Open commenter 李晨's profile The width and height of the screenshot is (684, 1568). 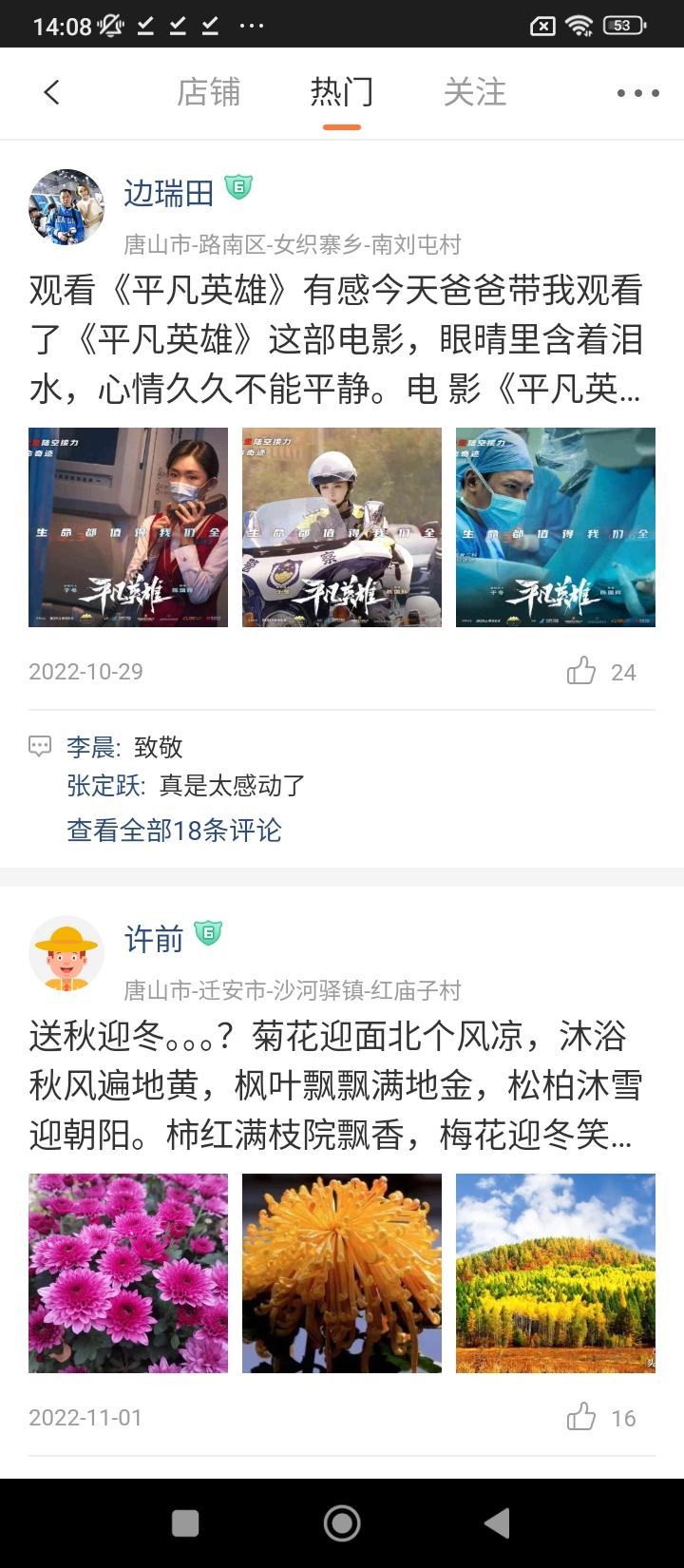click(x=91, y=747)
